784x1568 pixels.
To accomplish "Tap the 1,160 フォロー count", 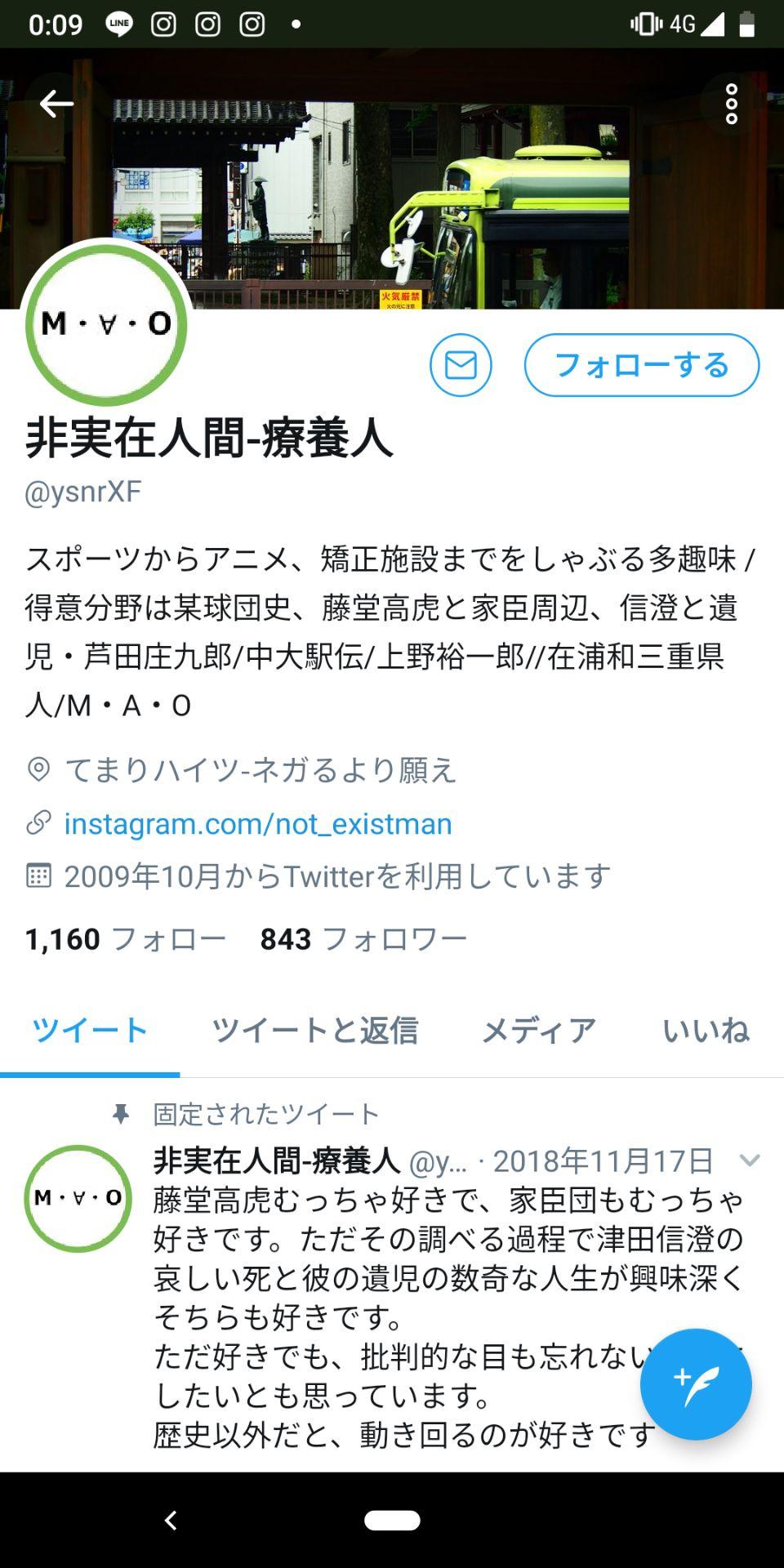I will (126, 940).
